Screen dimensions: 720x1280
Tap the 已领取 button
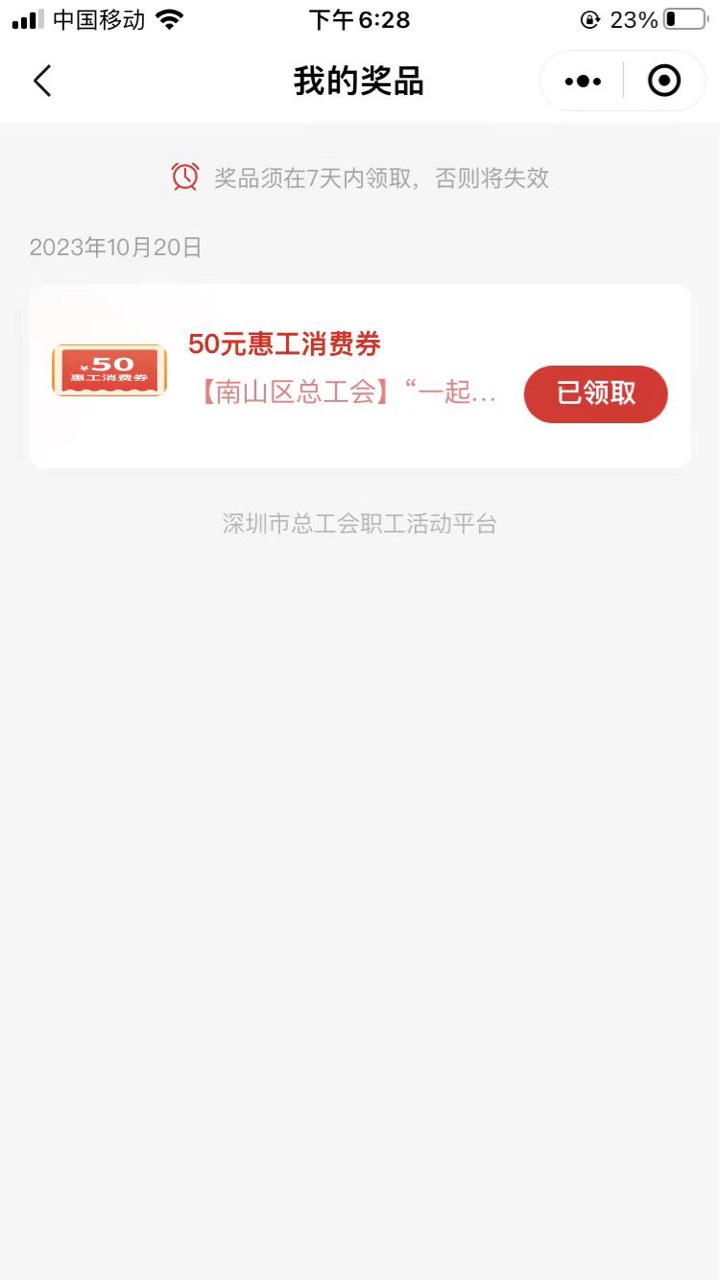[595, 394]
